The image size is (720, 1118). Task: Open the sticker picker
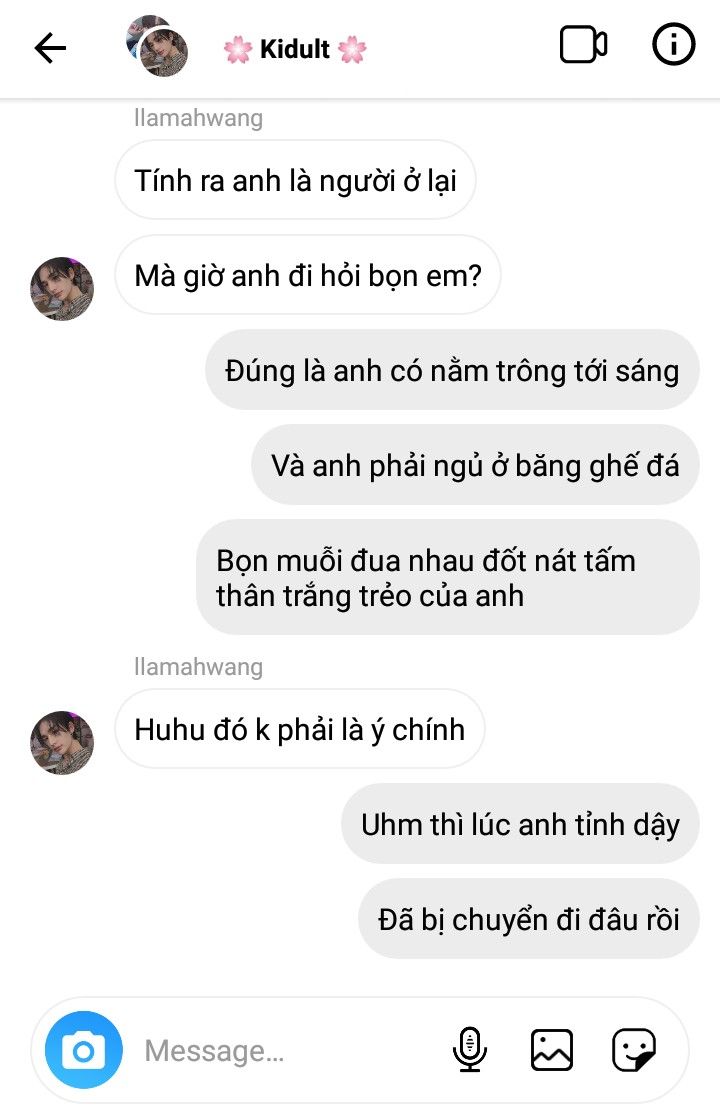[x=634, y=1050]
